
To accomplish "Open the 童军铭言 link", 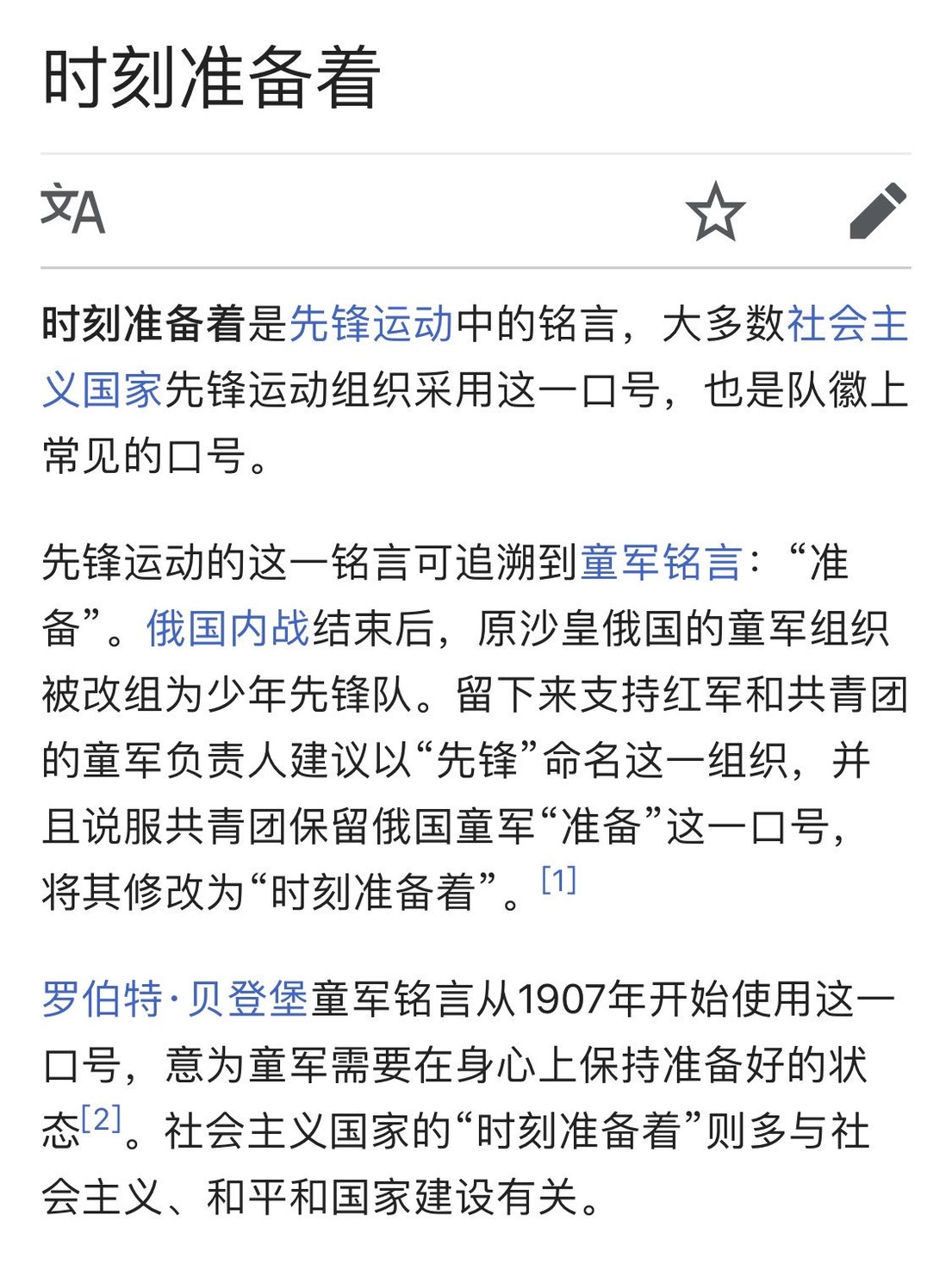I will (x=661, y=563).
